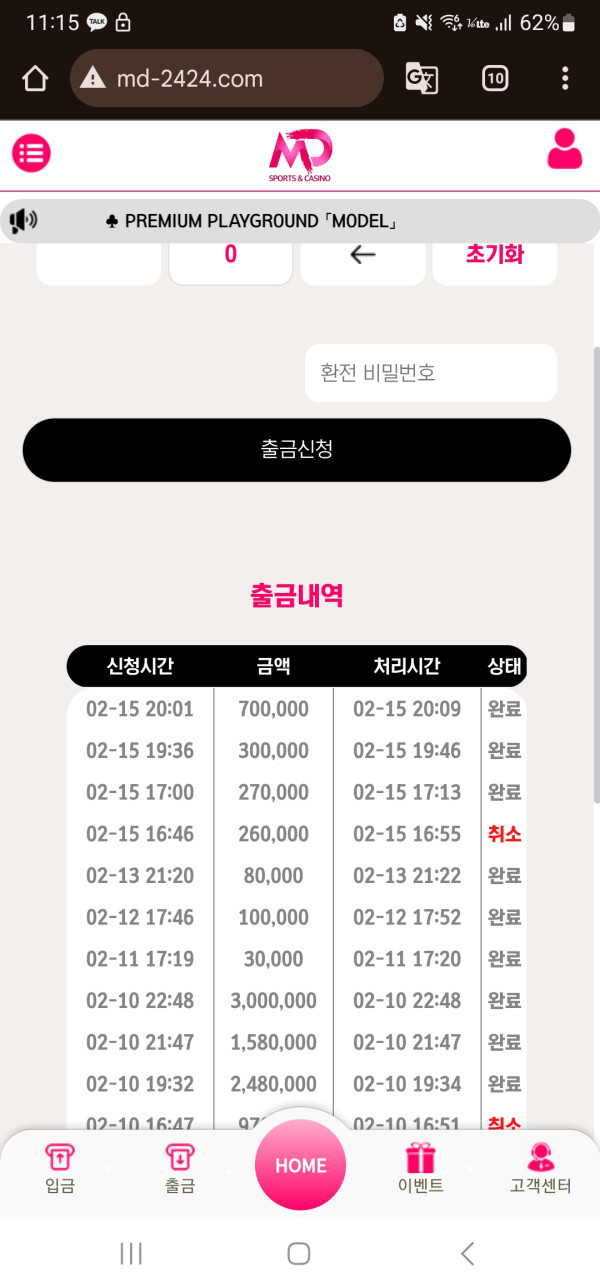Open 고객센터 customer center

pos(540,1169)
